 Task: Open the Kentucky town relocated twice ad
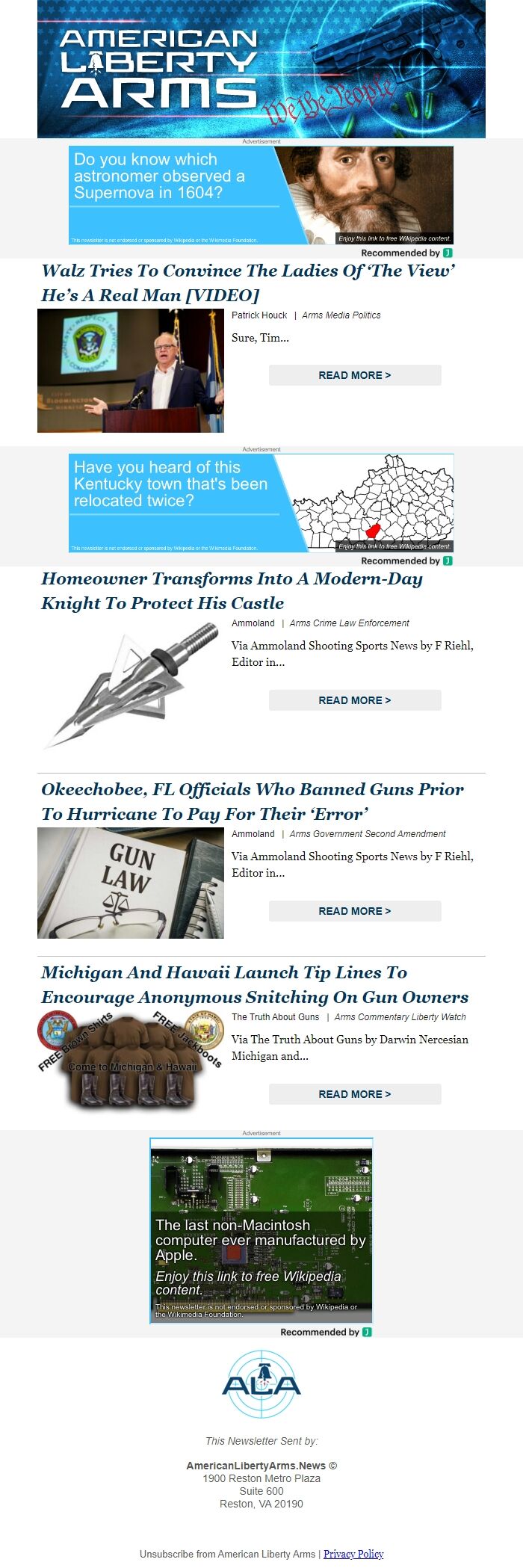[x=261, y=503]
